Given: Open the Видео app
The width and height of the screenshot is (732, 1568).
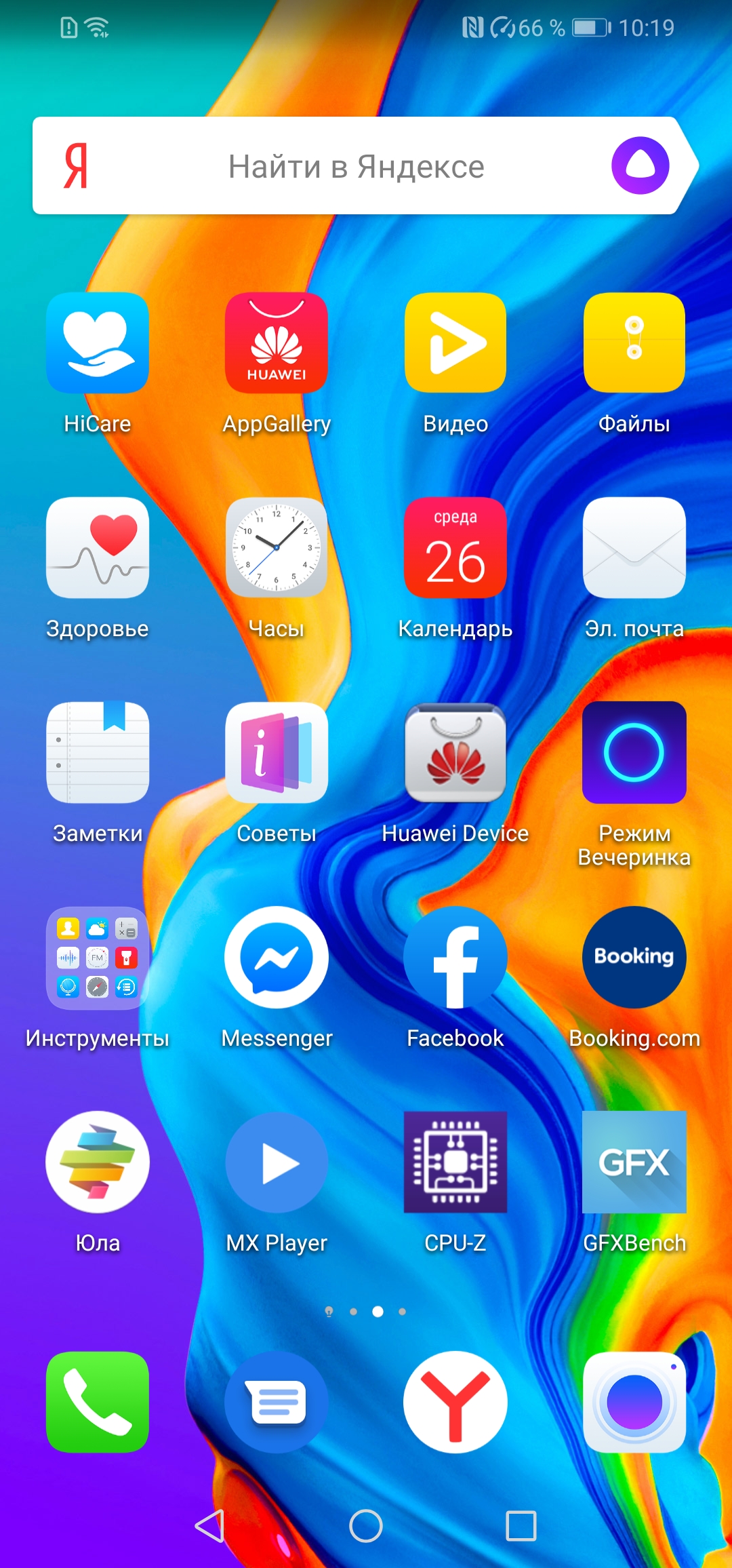Looking at the screenshot, I should point(455,343).
